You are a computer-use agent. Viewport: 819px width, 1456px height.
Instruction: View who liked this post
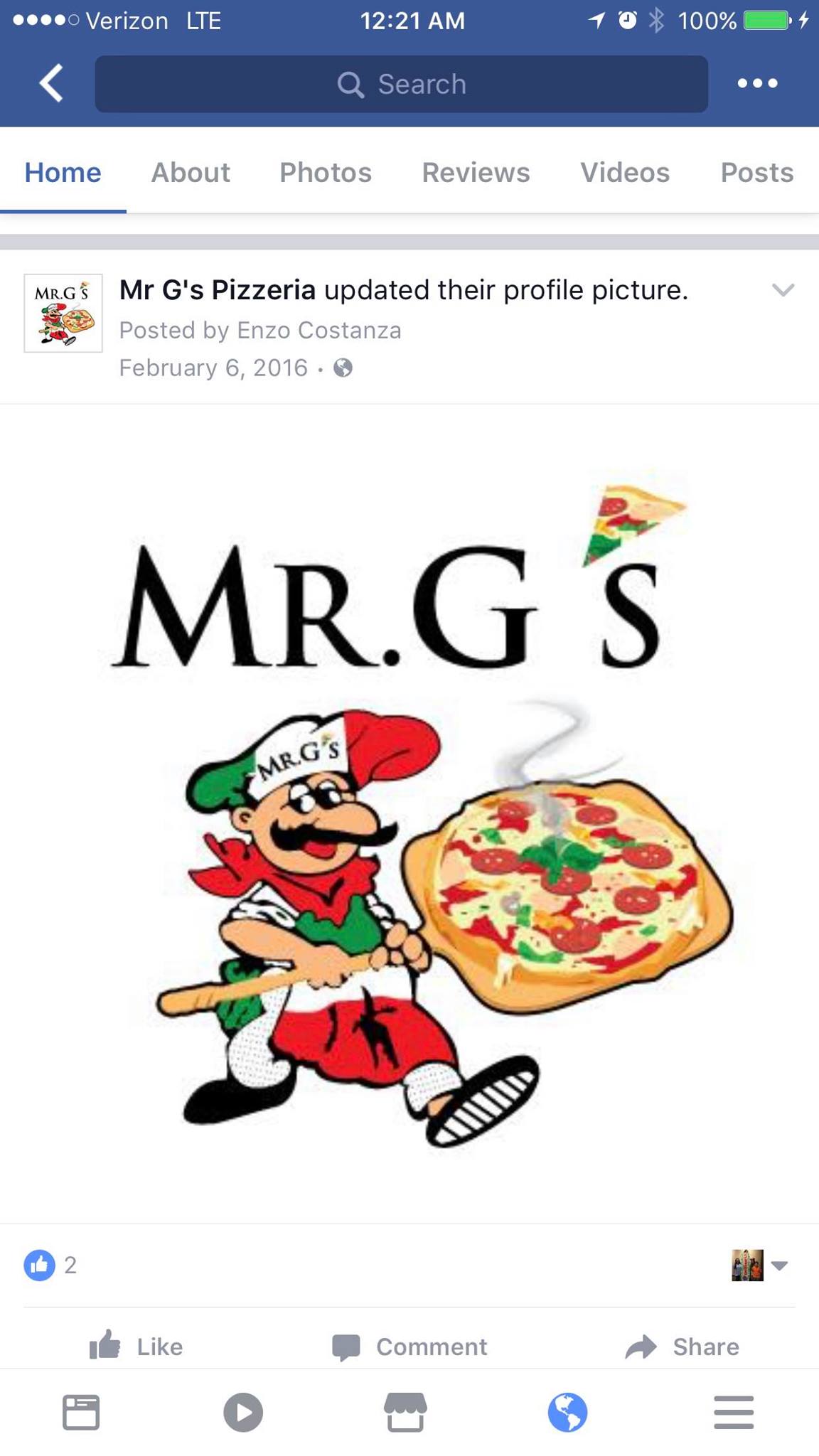[x=51, y=1265]
